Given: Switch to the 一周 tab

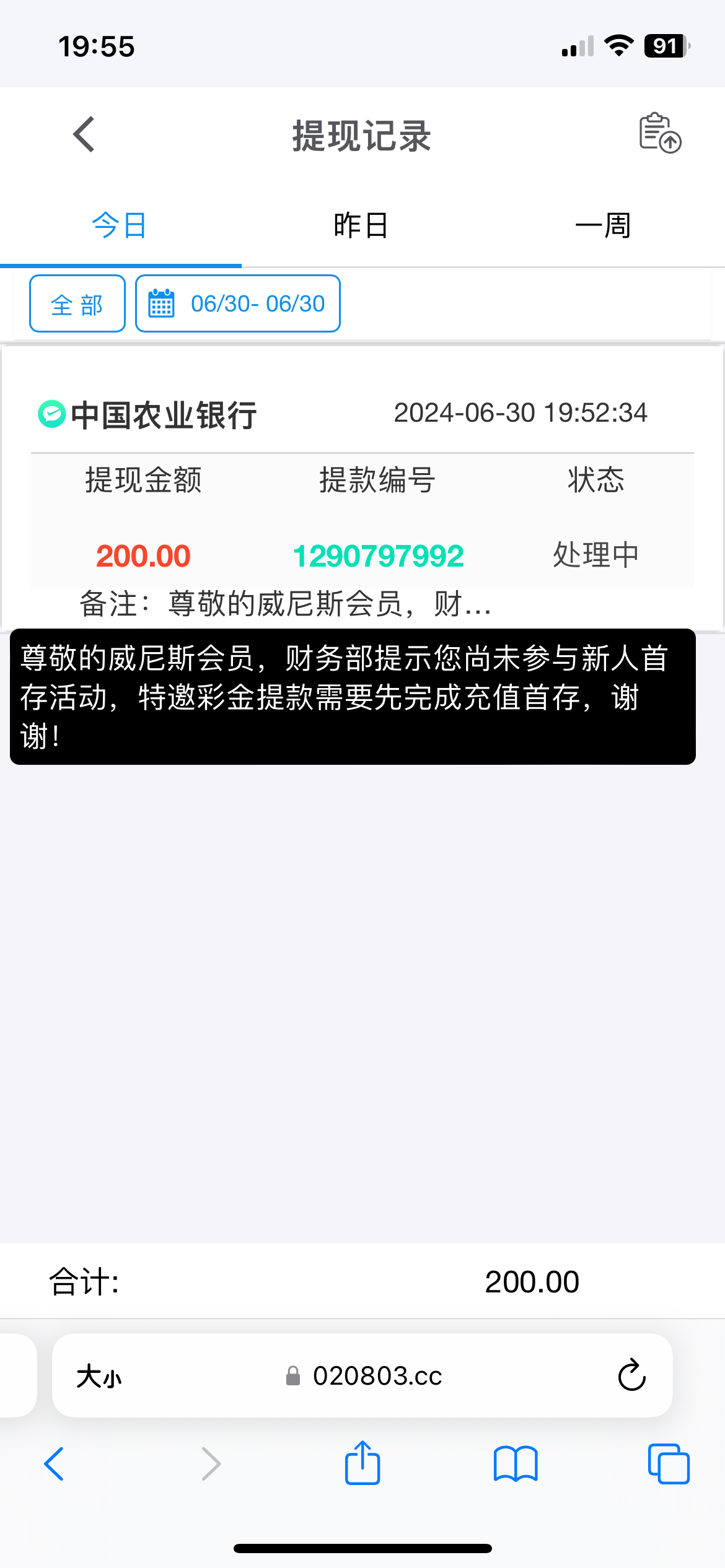Looking at the screenshot, I should point(604,225).
